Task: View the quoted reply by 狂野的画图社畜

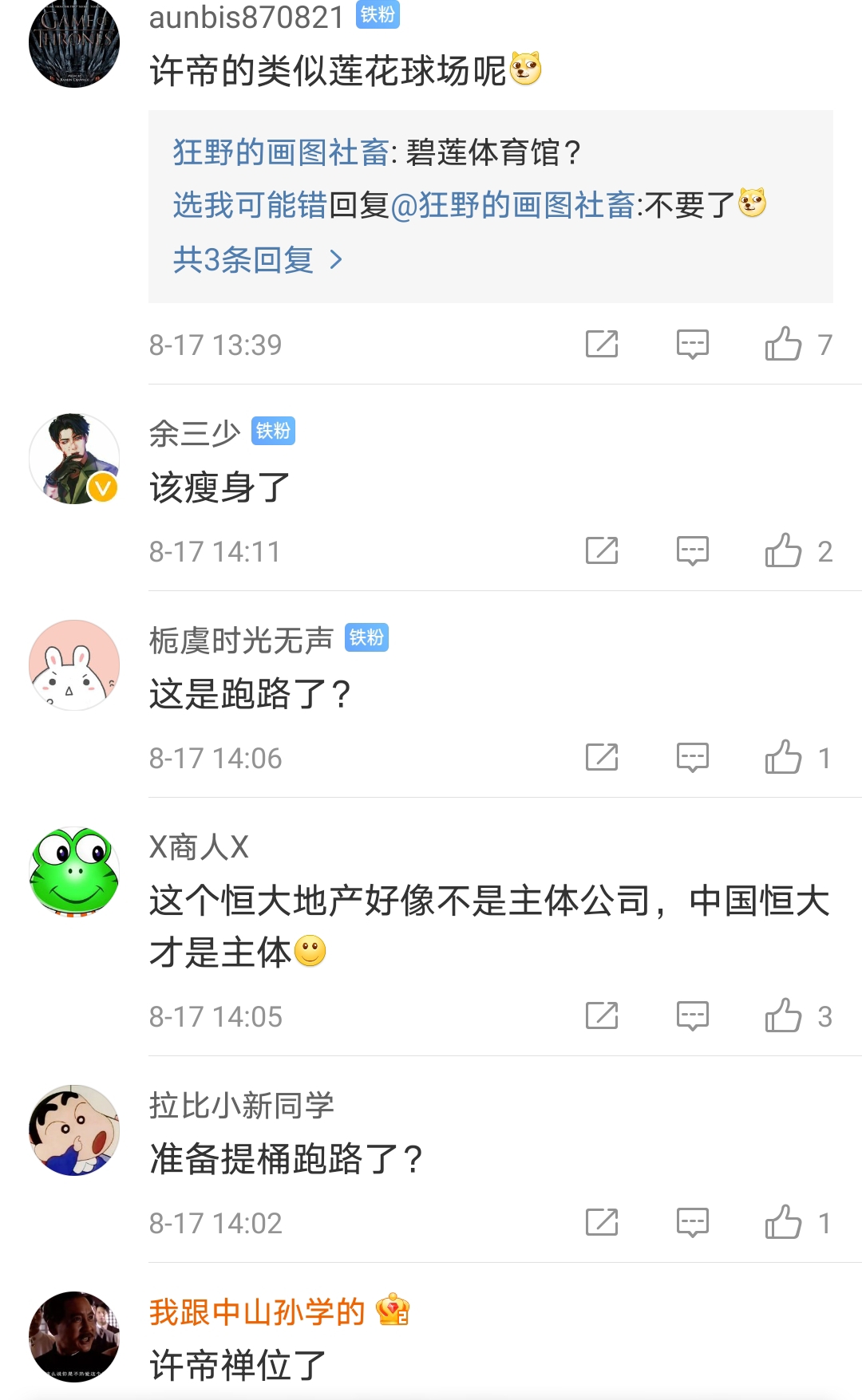Action: point(375,150)
